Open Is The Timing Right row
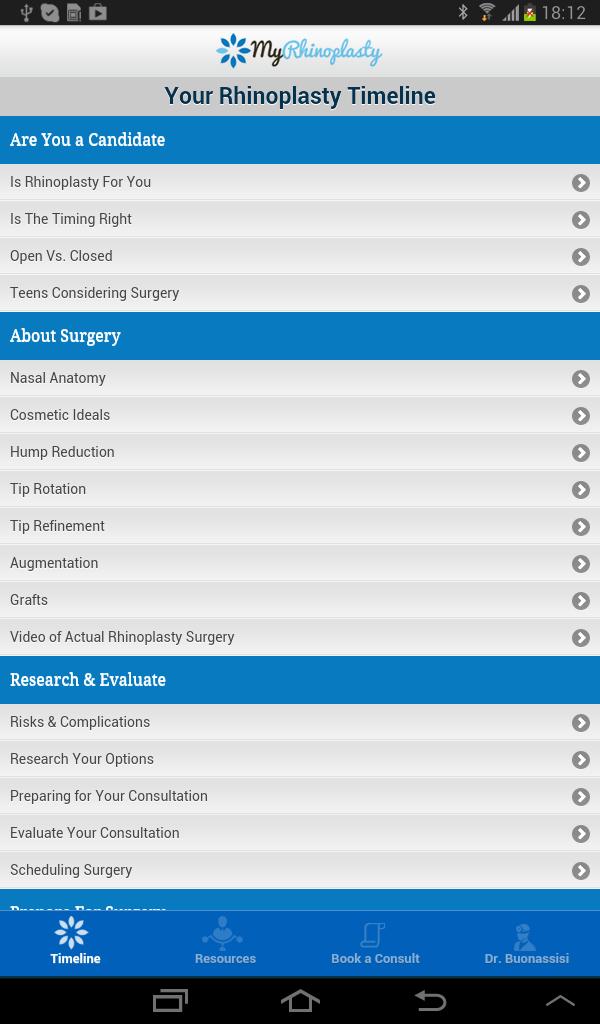This screenshot has height=1024, width=600. 300,219
